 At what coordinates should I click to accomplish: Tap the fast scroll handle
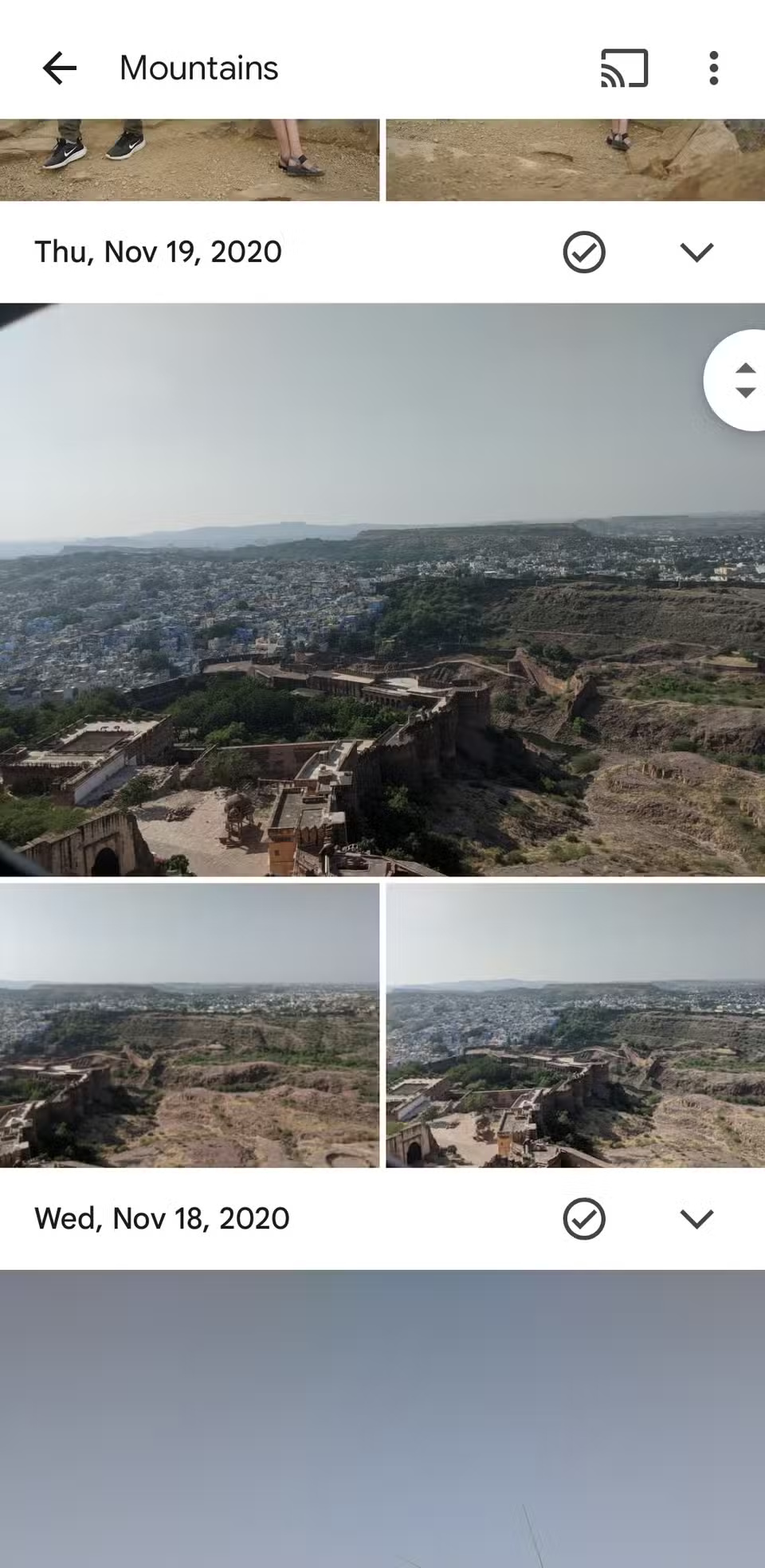(741, 380)
